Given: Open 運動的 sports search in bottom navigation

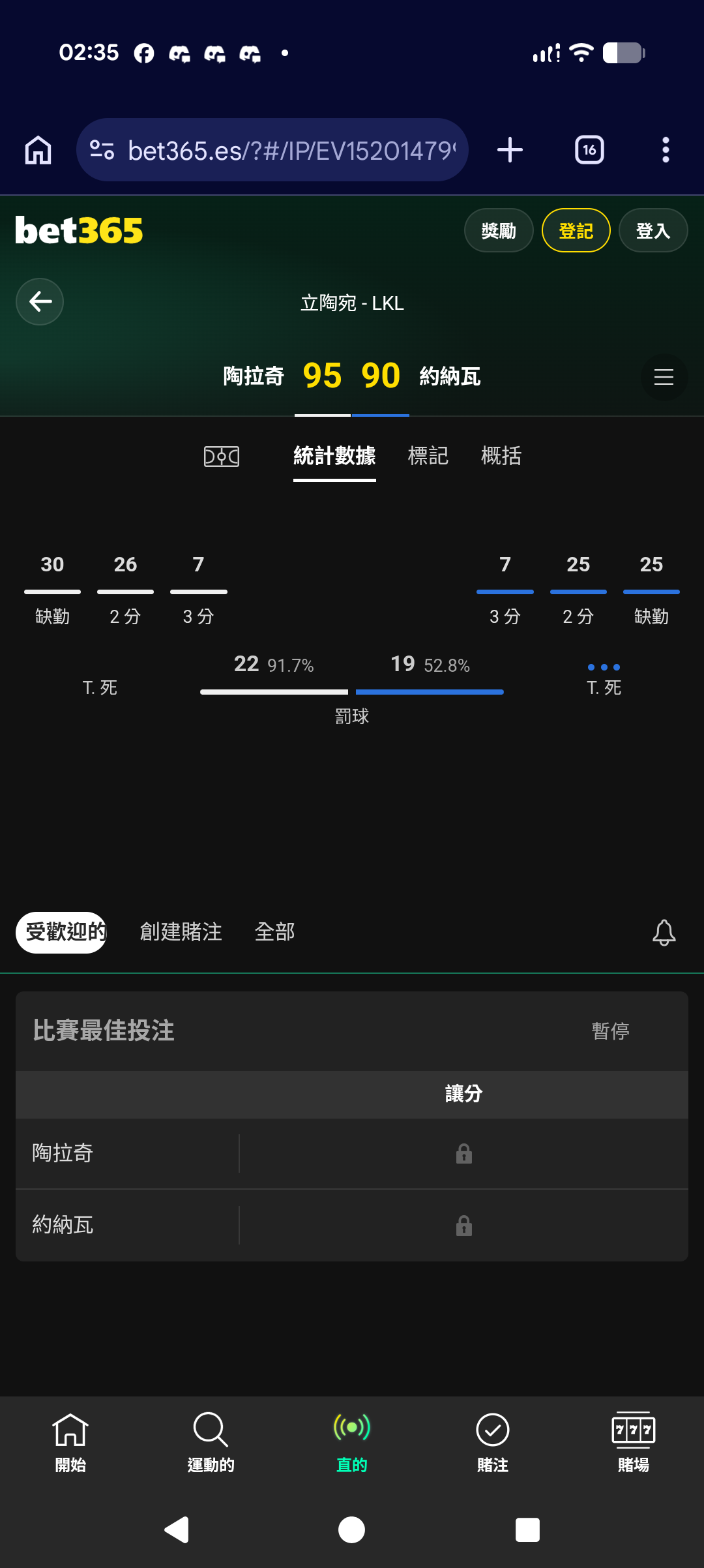Looking at the screenshot, I should pos(211,1442).
